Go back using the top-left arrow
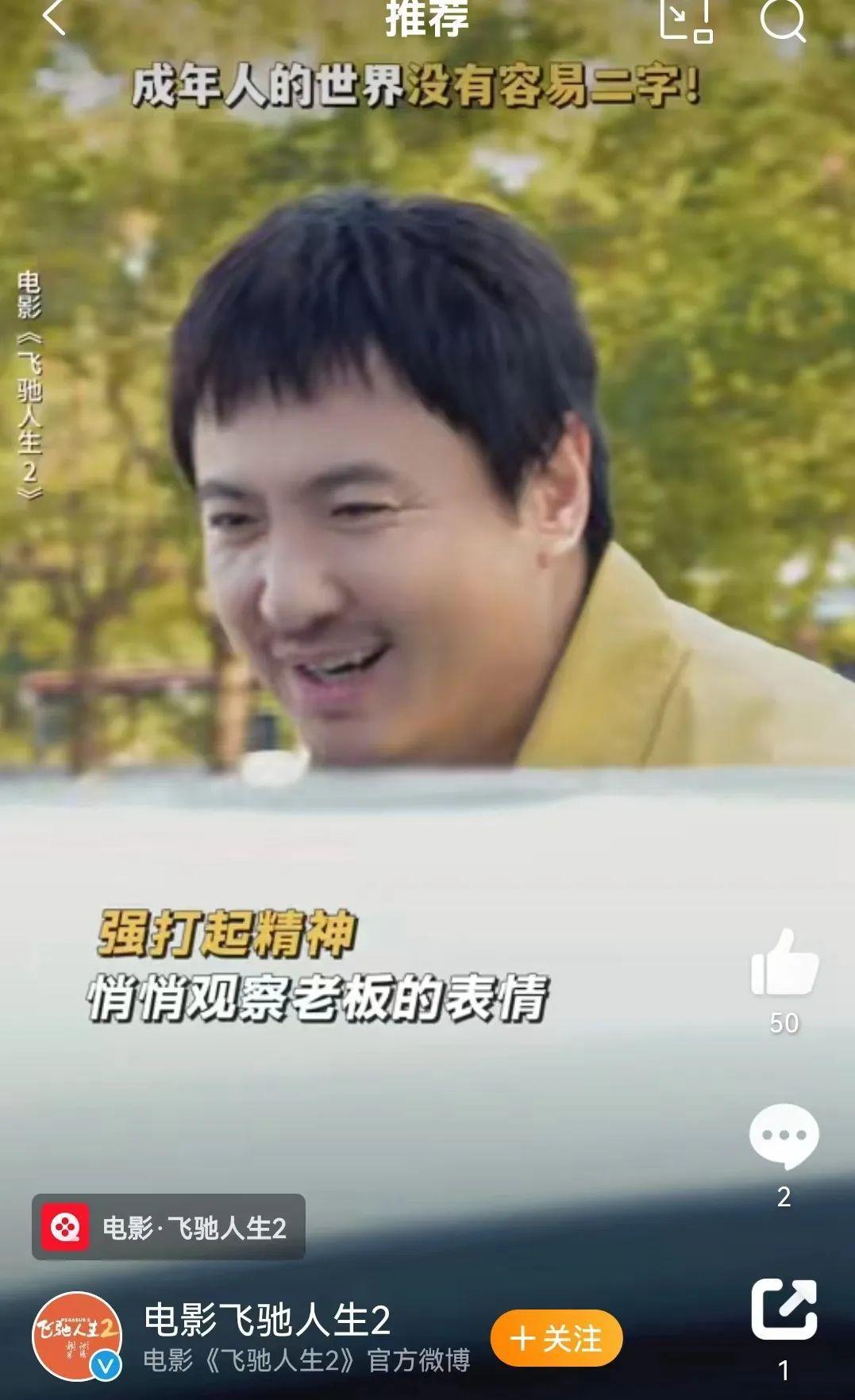The image size is (855, 1400). [x=54, y=17]
